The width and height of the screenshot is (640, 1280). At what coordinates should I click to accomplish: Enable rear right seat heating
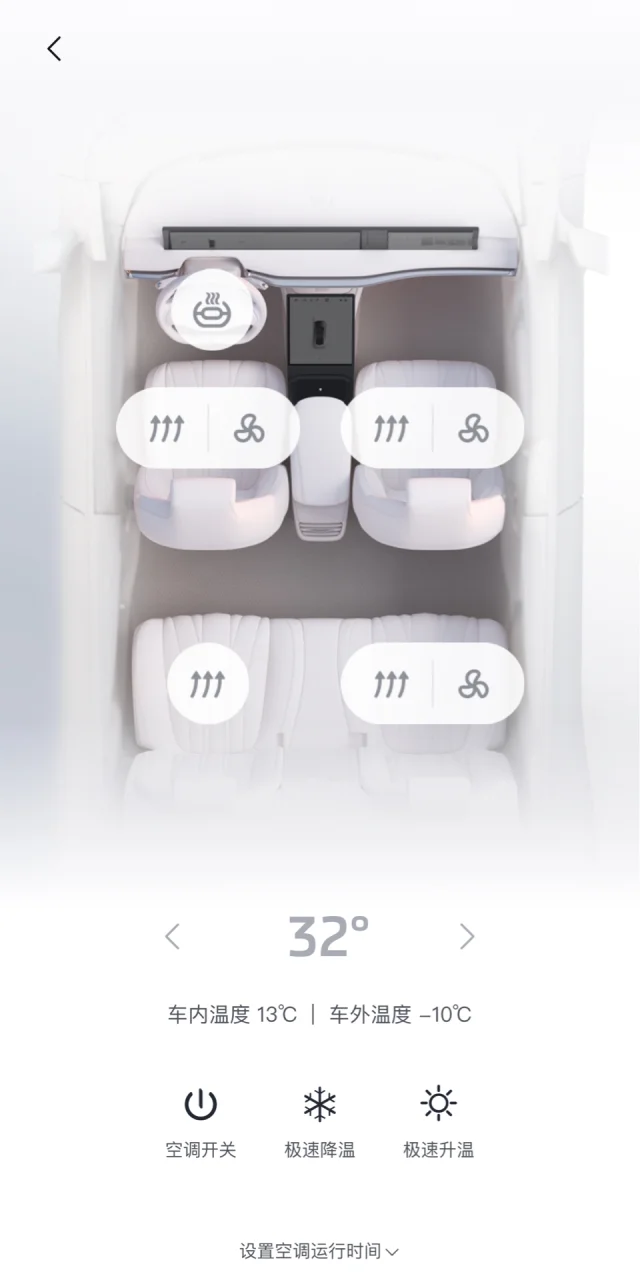pos(391,684)
